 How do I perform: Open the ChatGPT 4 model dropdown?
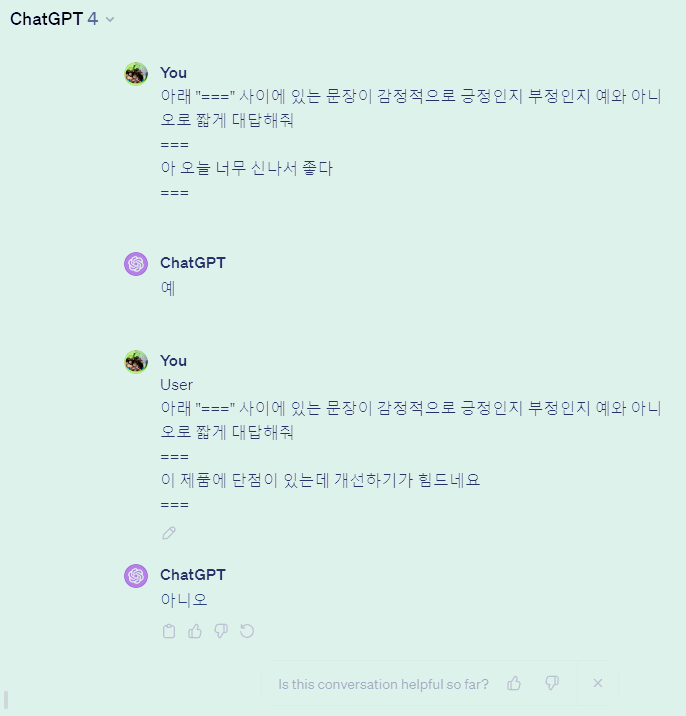click(62, 19)
